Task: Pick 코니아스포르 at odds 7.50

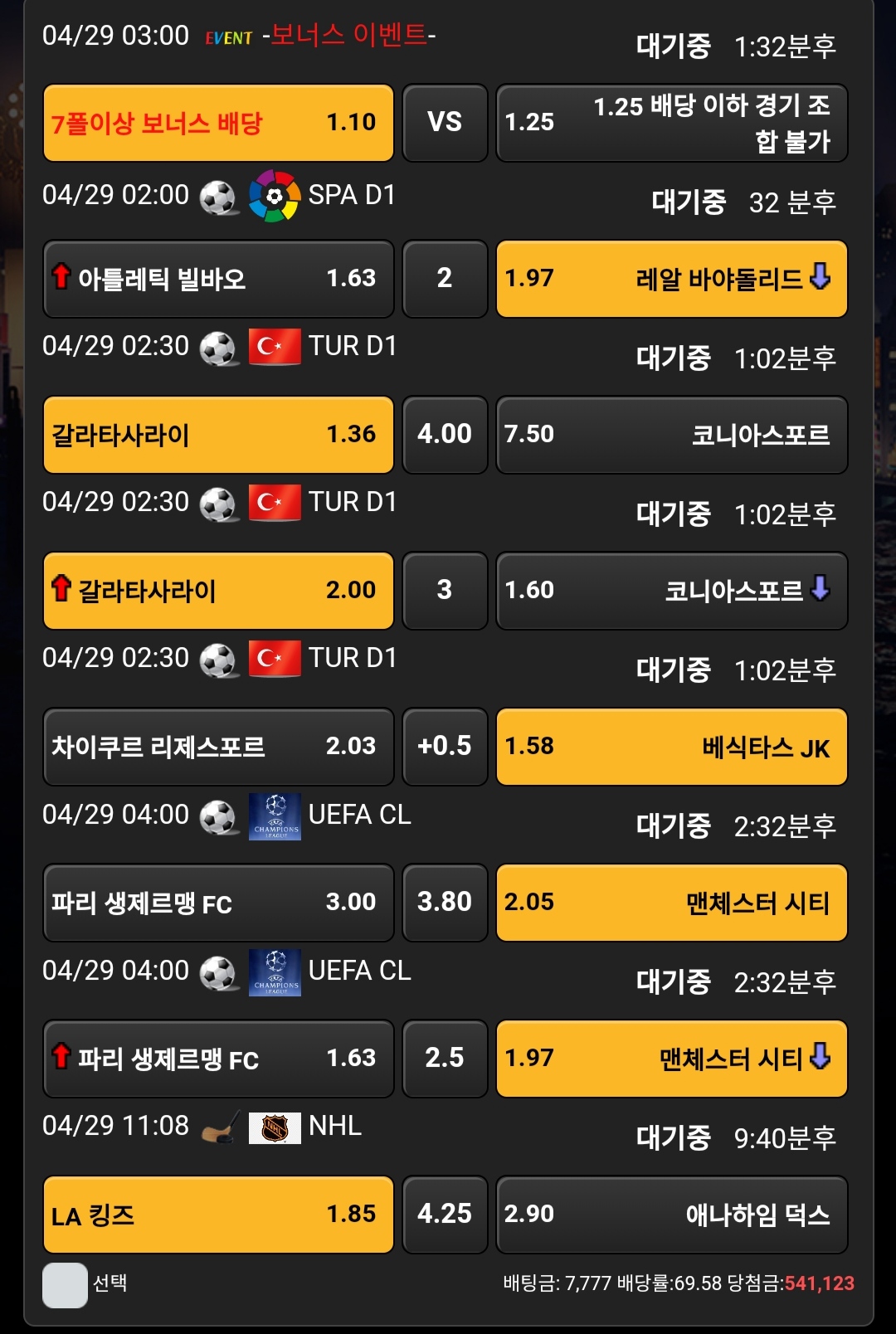Action: pyautogui.click(x=671, y=435)
